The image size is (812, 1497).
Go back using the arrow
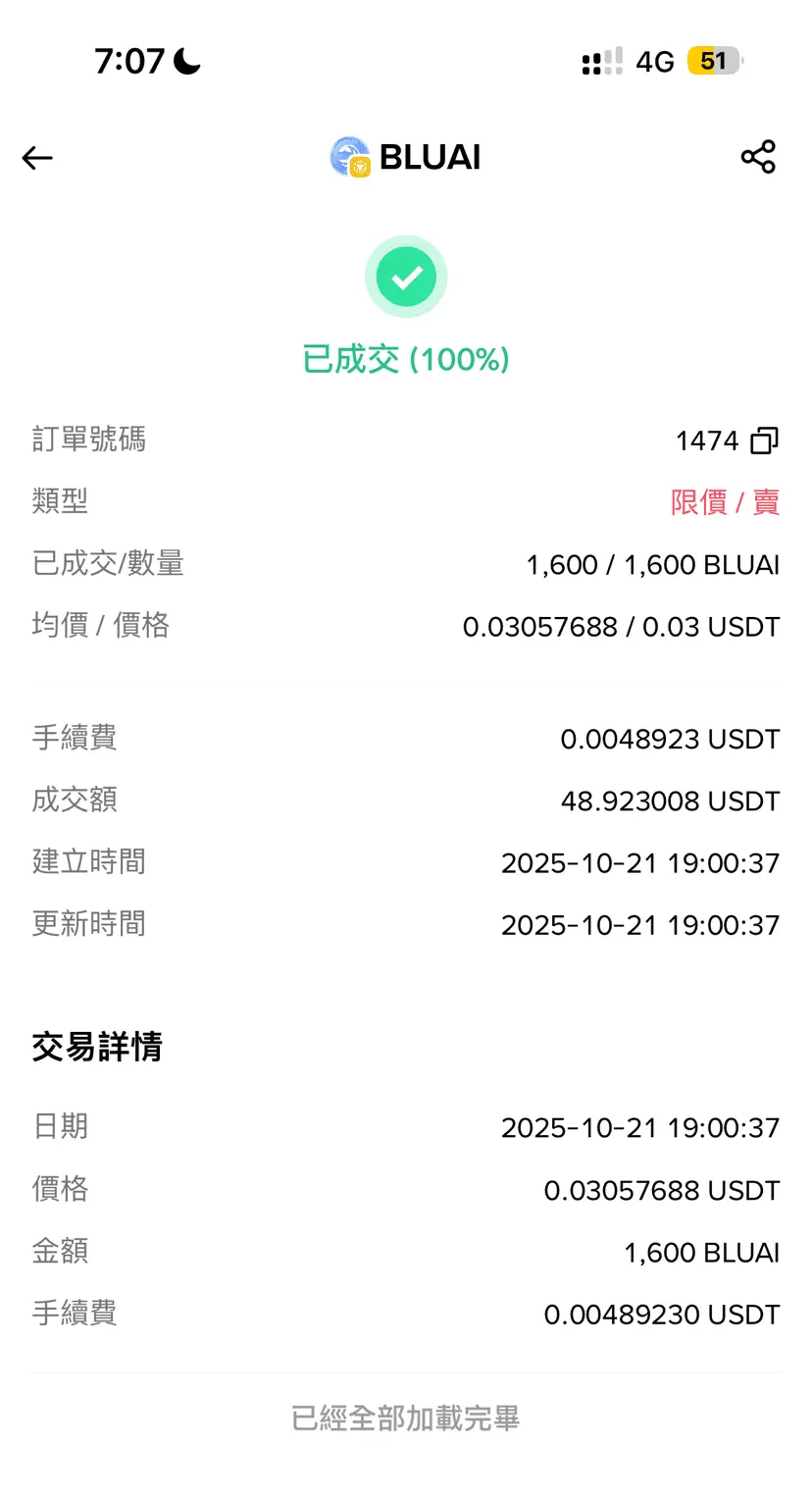pyautogui.click(x=37, y=158)
